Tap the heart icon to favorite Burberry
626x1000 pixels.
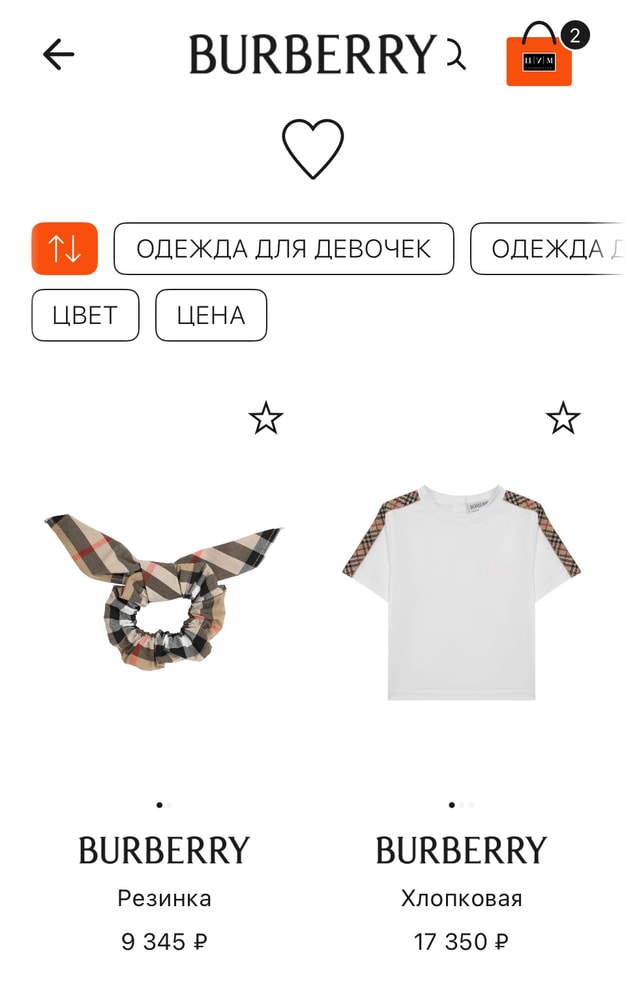tap(313, 149)
